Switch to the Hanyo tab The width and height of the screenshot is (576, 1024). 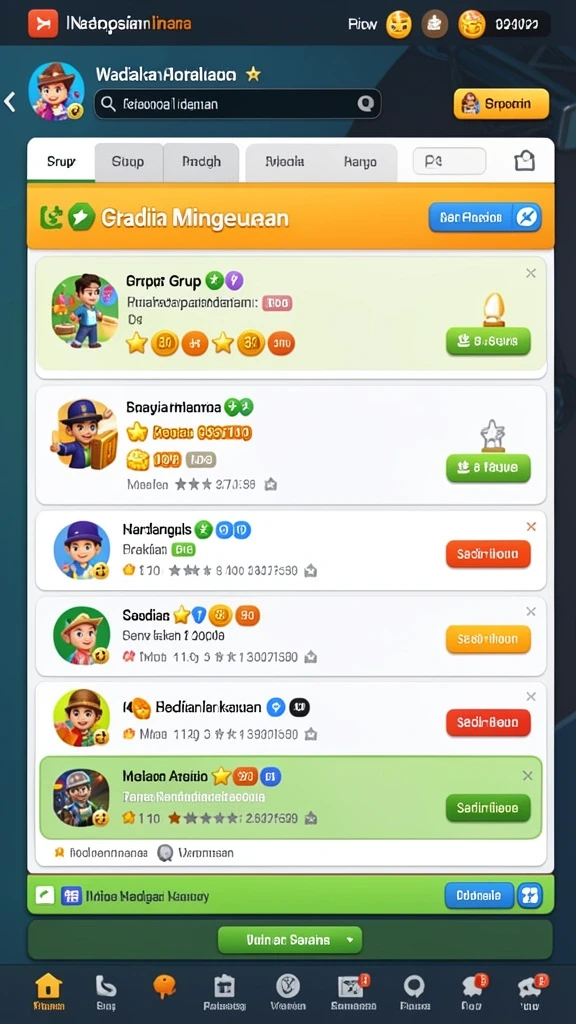point(360,162)
